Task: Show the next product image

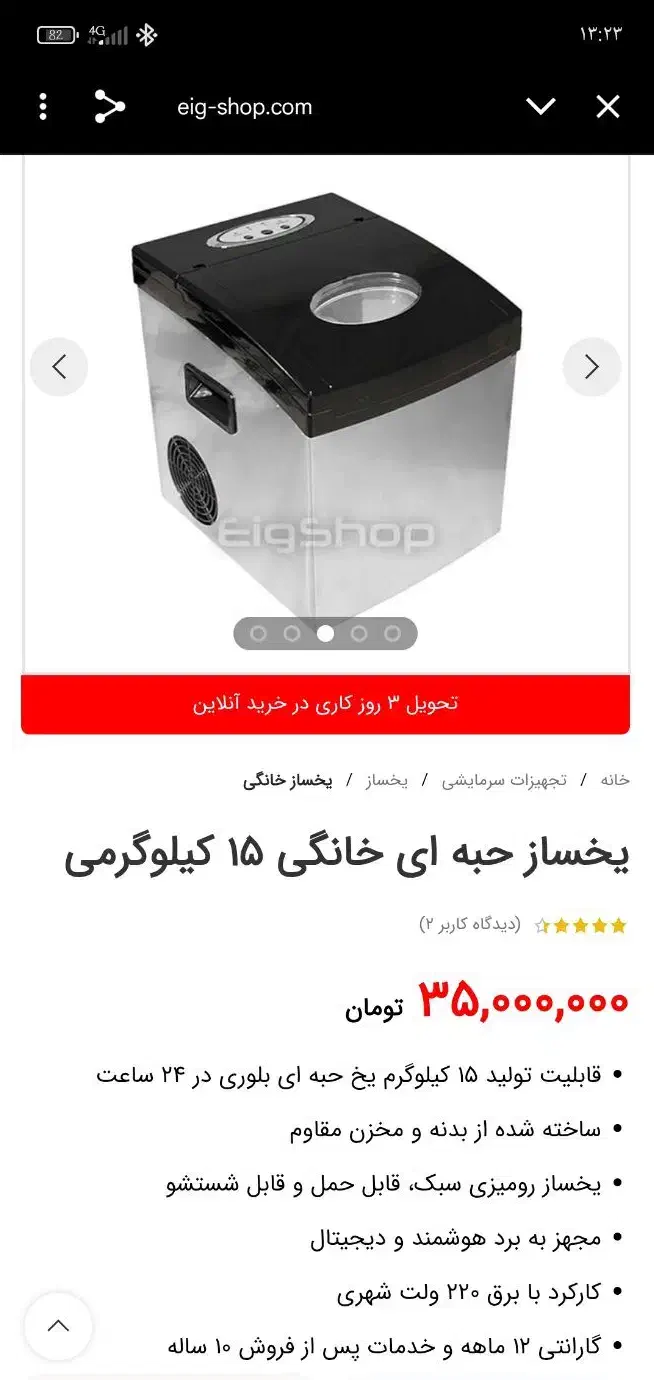Action: pos(592,367)
